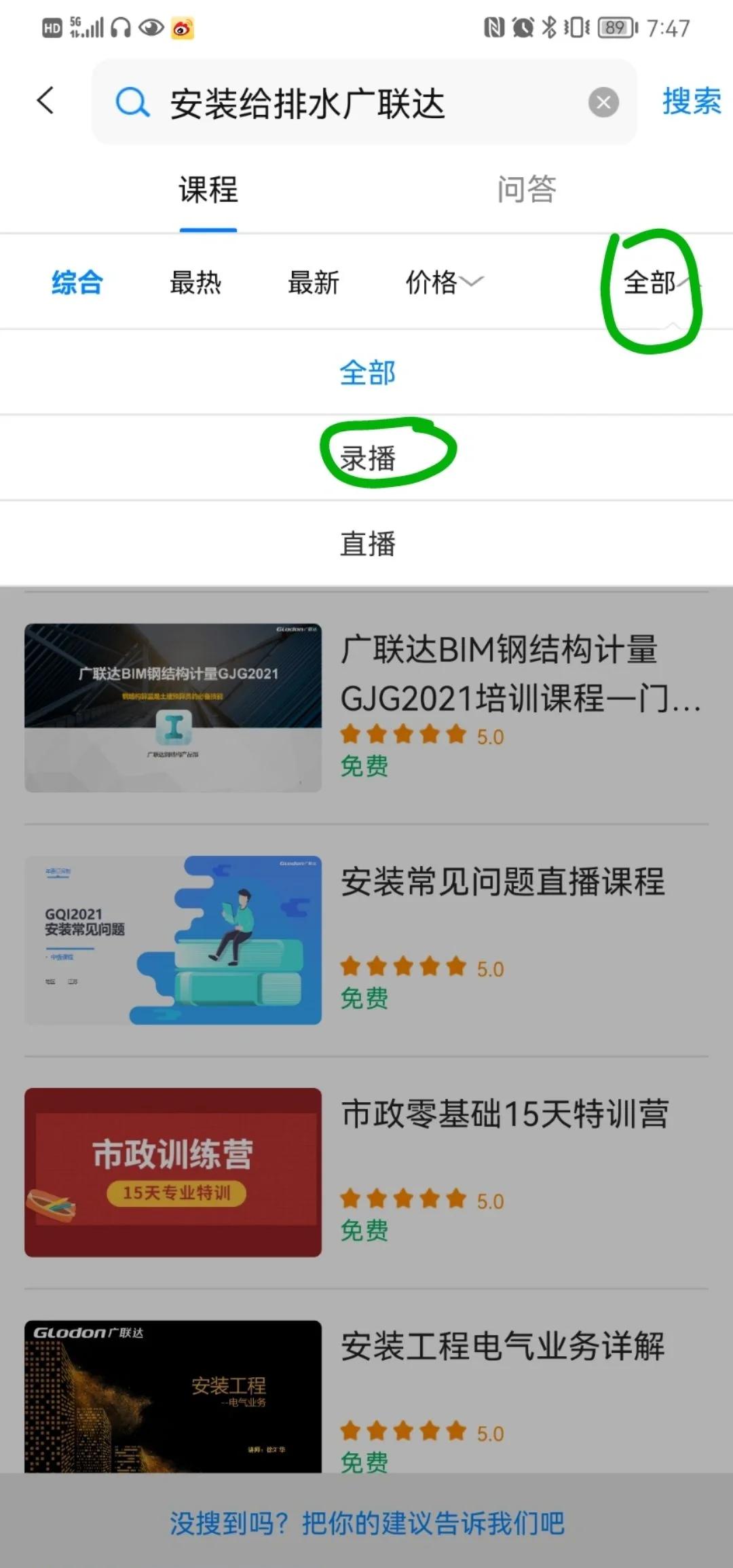Choose the 录播 option
The height and width of the screenshot is (1568, 733).
coord(366,458)
